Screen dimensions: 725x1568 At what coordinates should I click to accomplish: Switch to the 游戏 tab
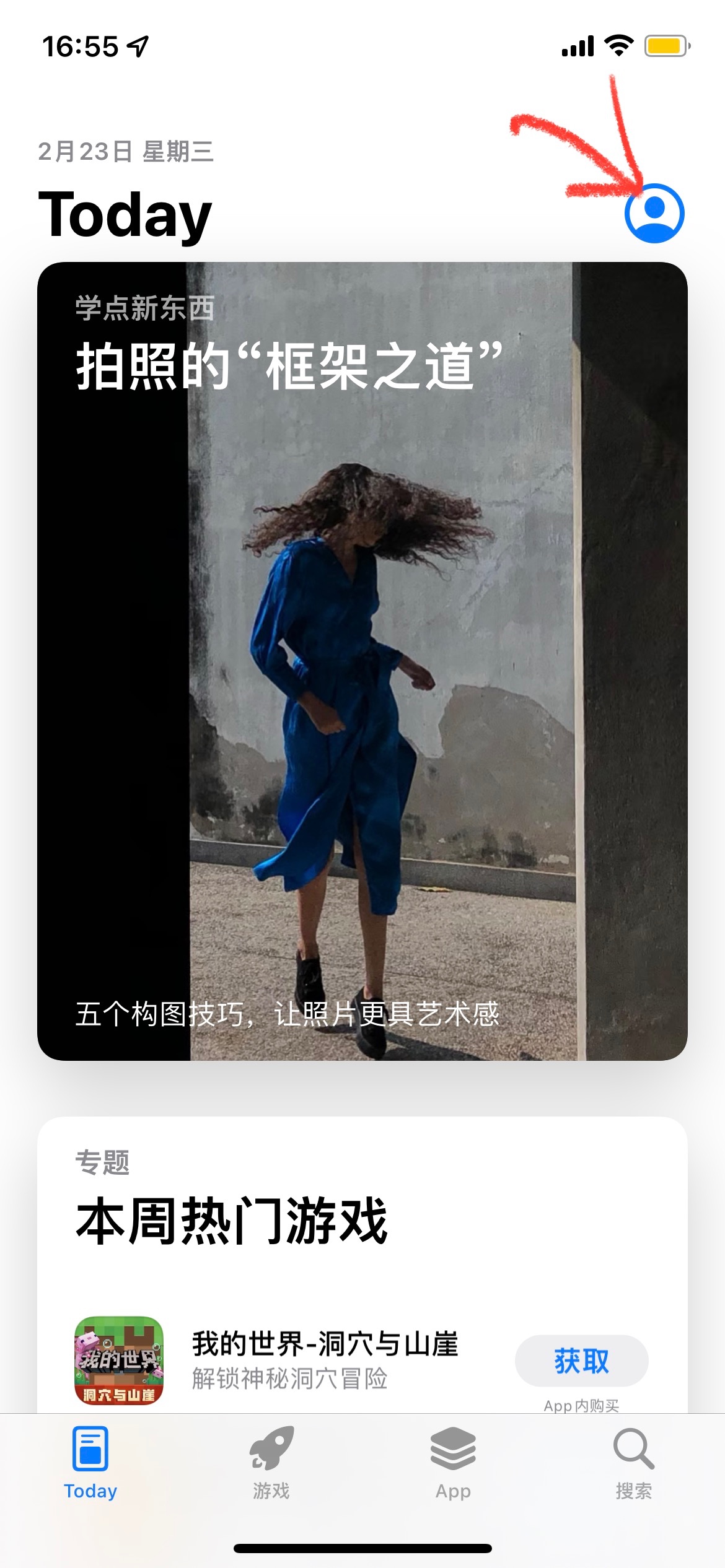click(271, 1463)
